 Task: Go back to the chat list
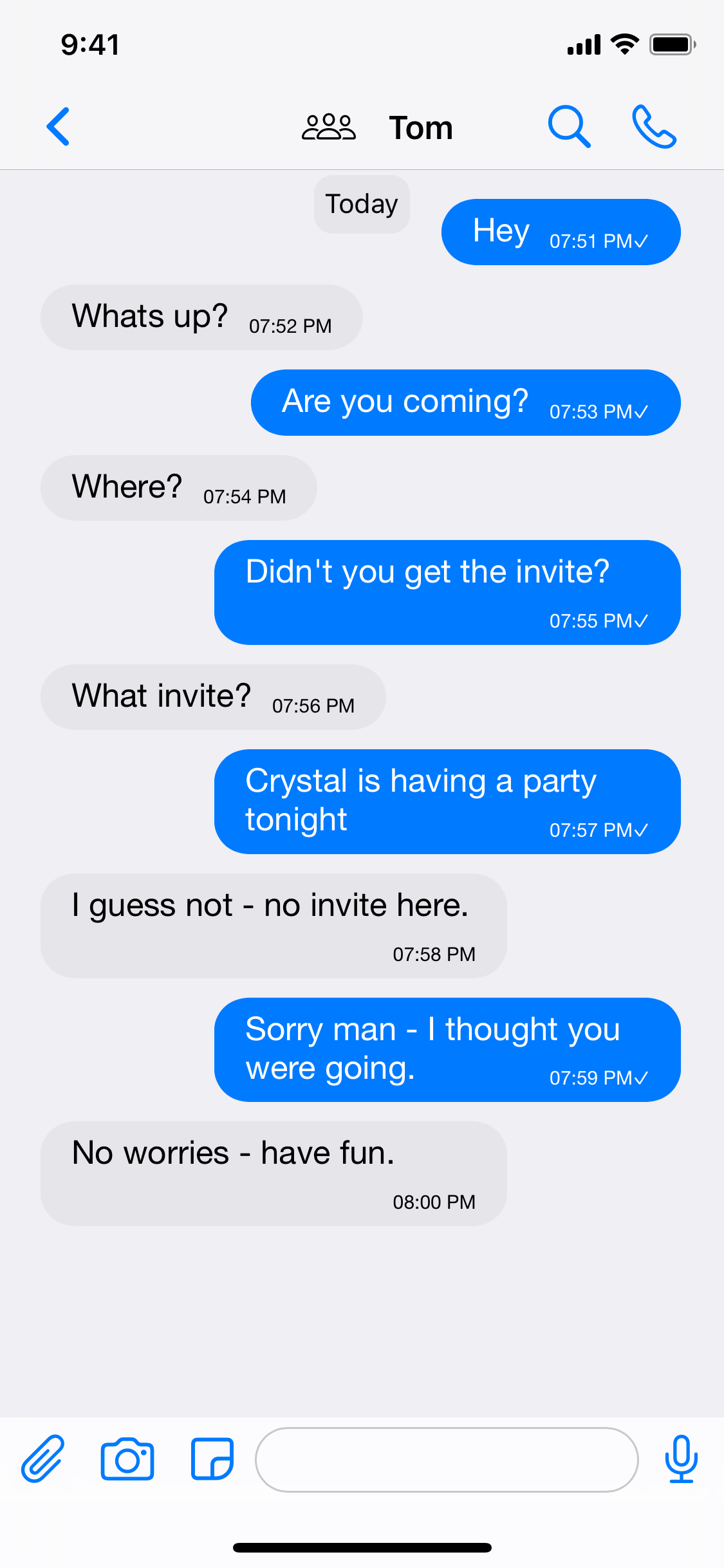pyautogui.click(x=58, y=126)
